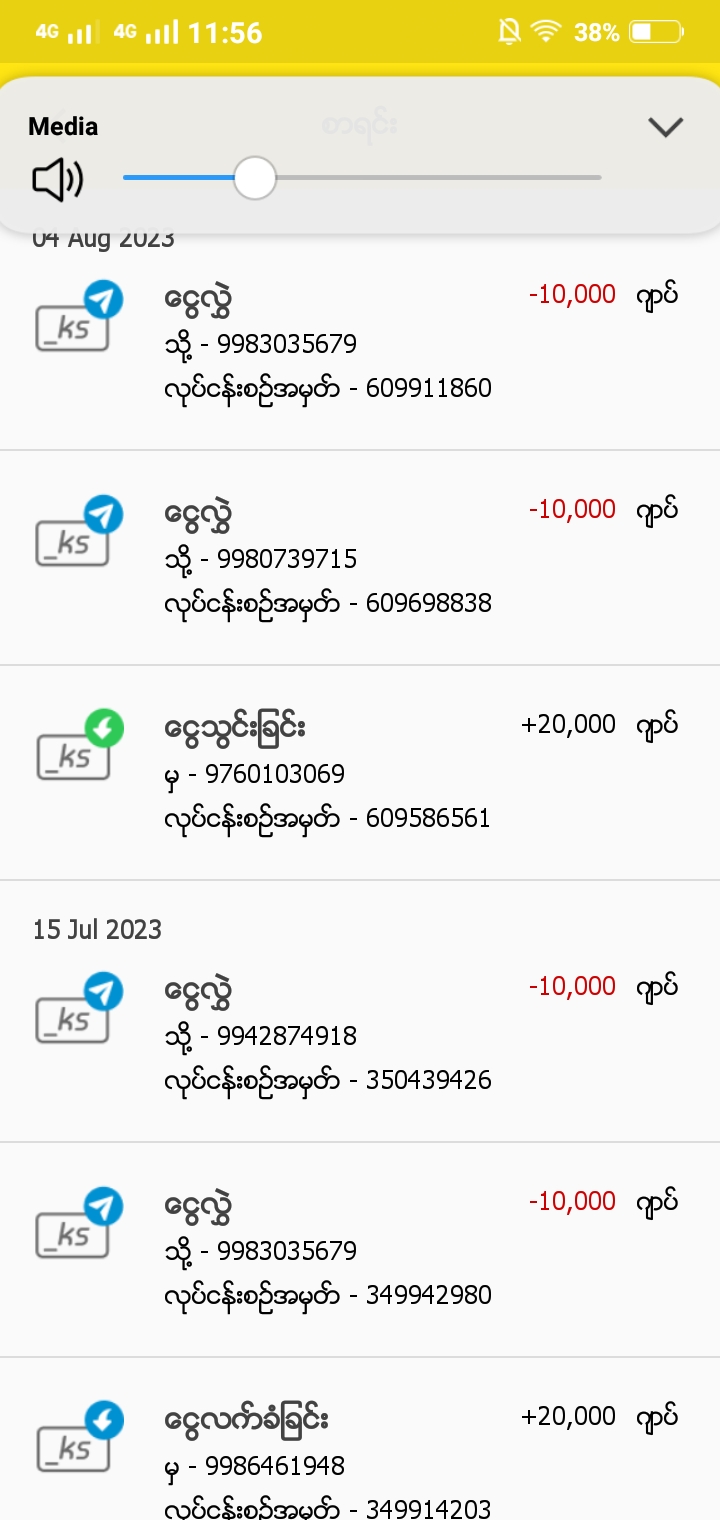Viewport: 720px width, 1520px height.
Task: Select transaction with reference number 349942980
Action: click(x=360, y=1250)
